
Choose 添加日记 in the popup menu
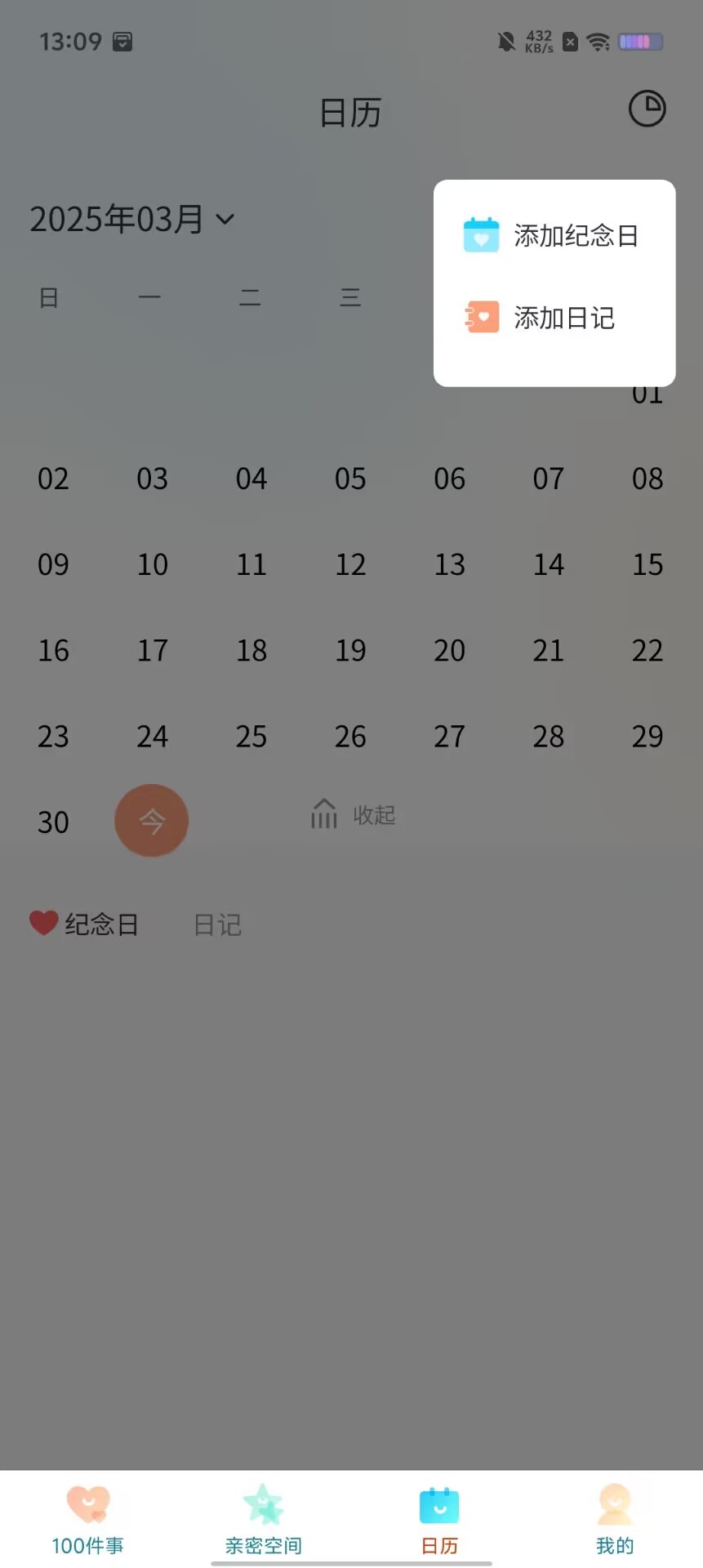(x=554, y=318)
